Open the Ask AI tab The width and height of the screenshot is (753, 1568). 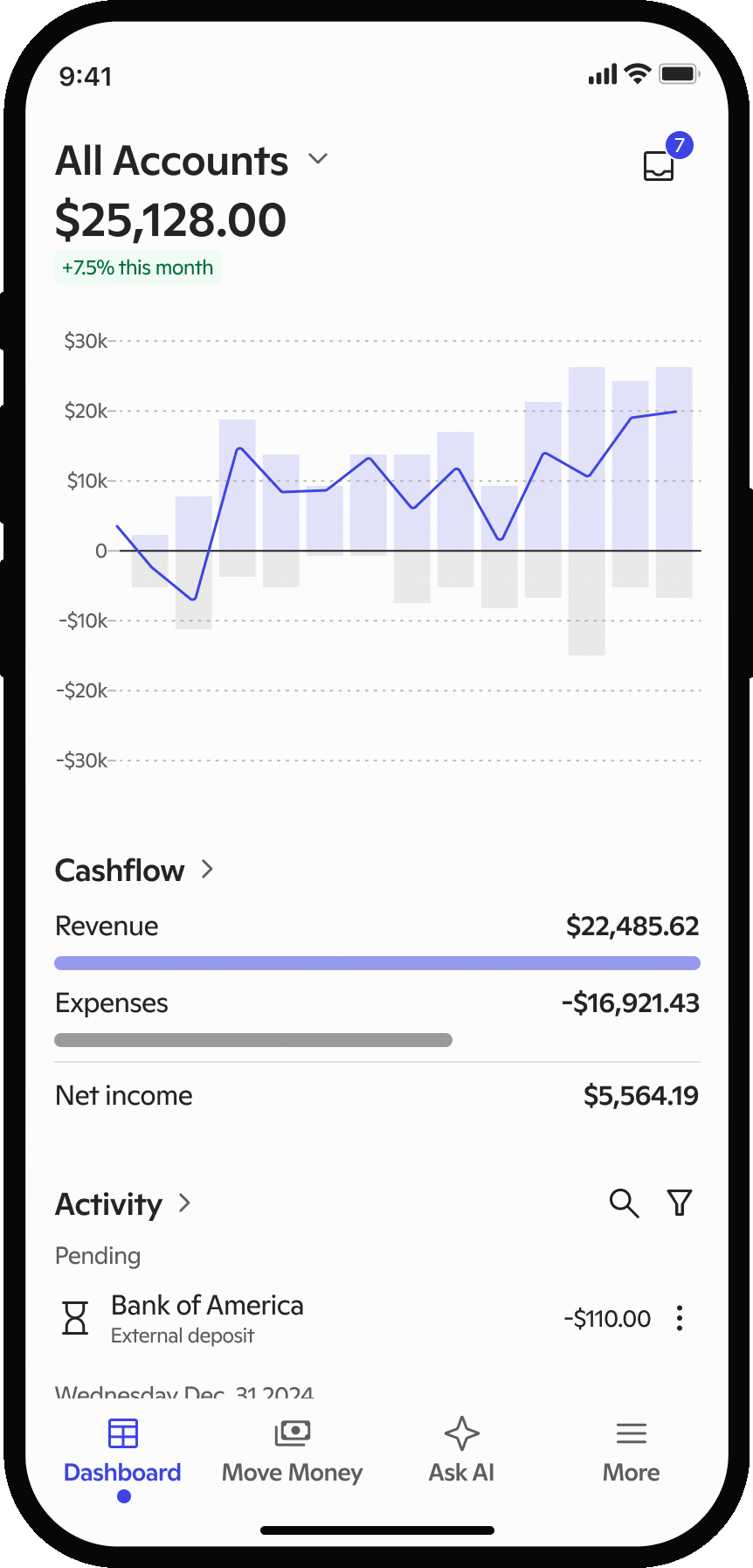(461, 1450)
